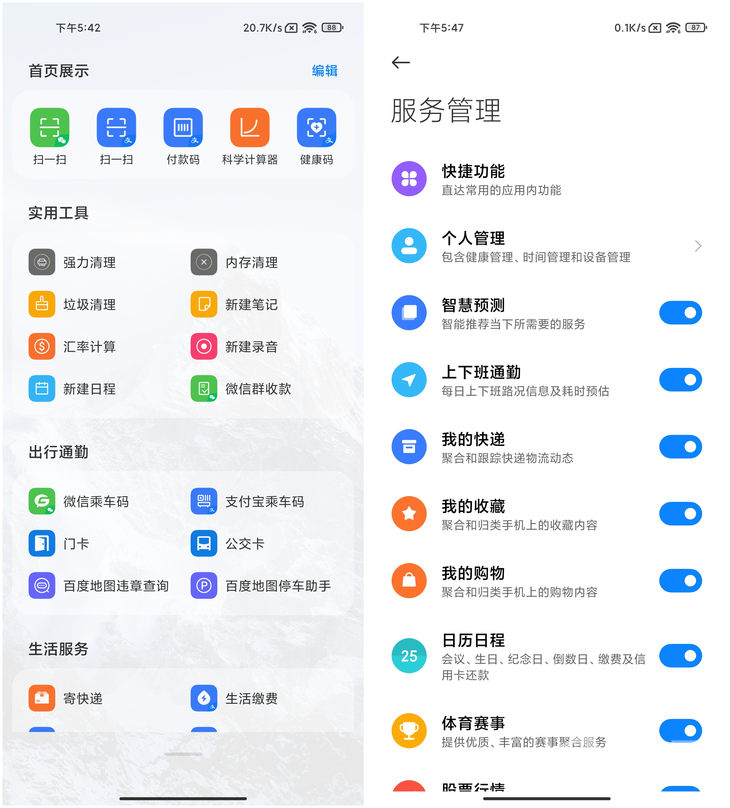Toggle the 智慧预测 switch
The image size is (730, 808).
pyautogui.click(x=680, y=313)
